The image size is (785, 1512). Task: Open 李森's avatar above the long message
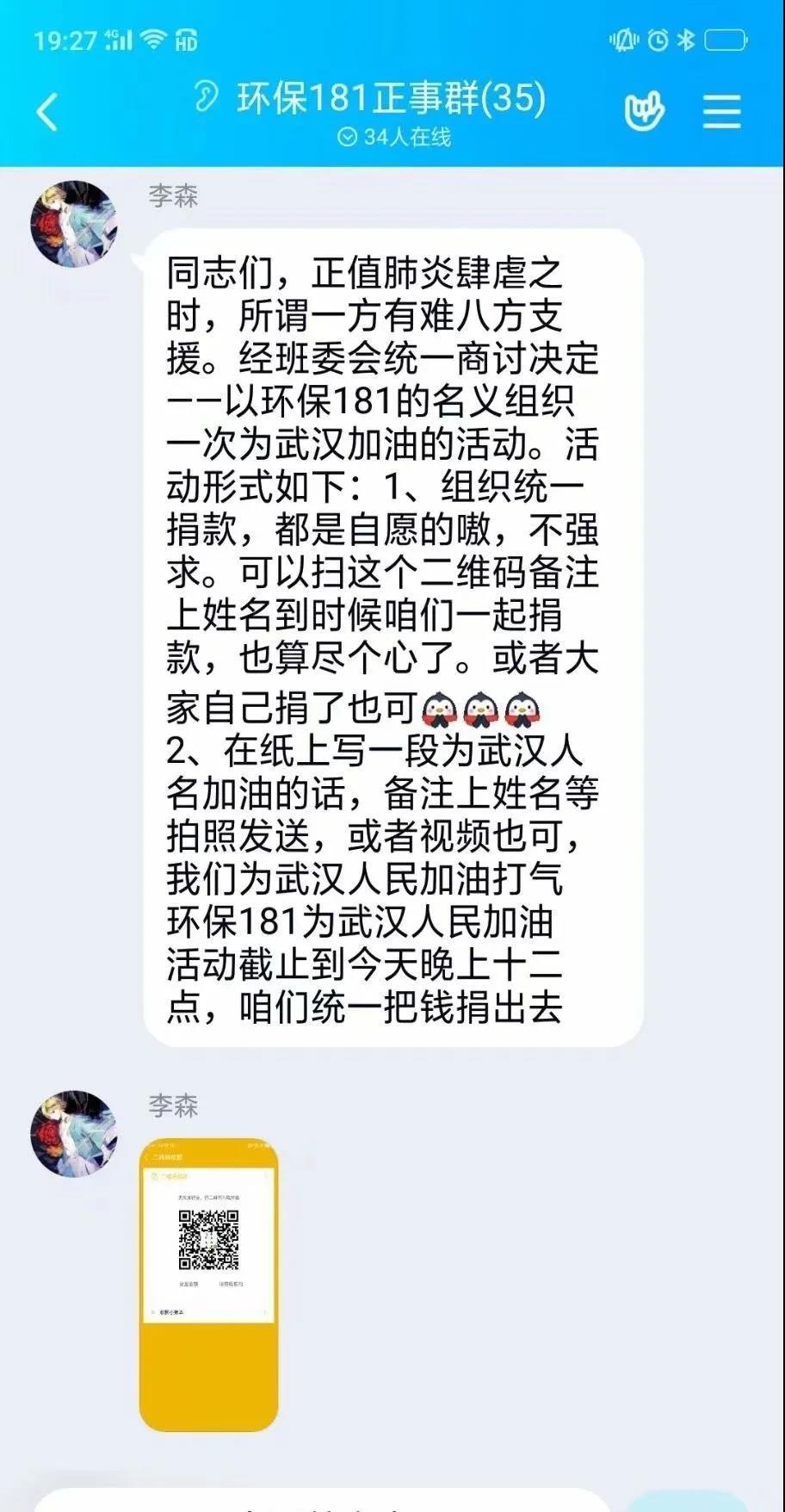pos(74,224)
